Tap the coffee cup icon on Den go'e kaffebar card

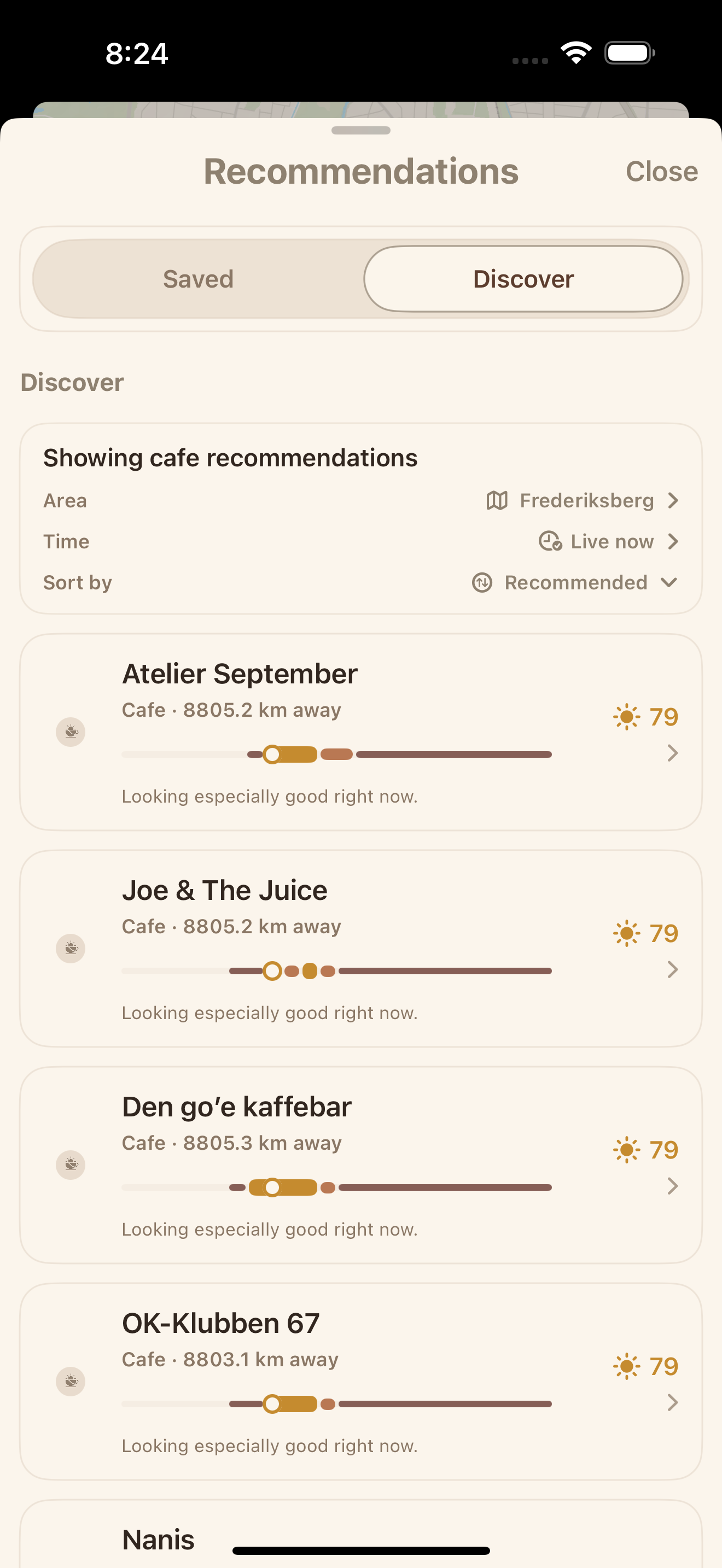tap(70, 1164)
